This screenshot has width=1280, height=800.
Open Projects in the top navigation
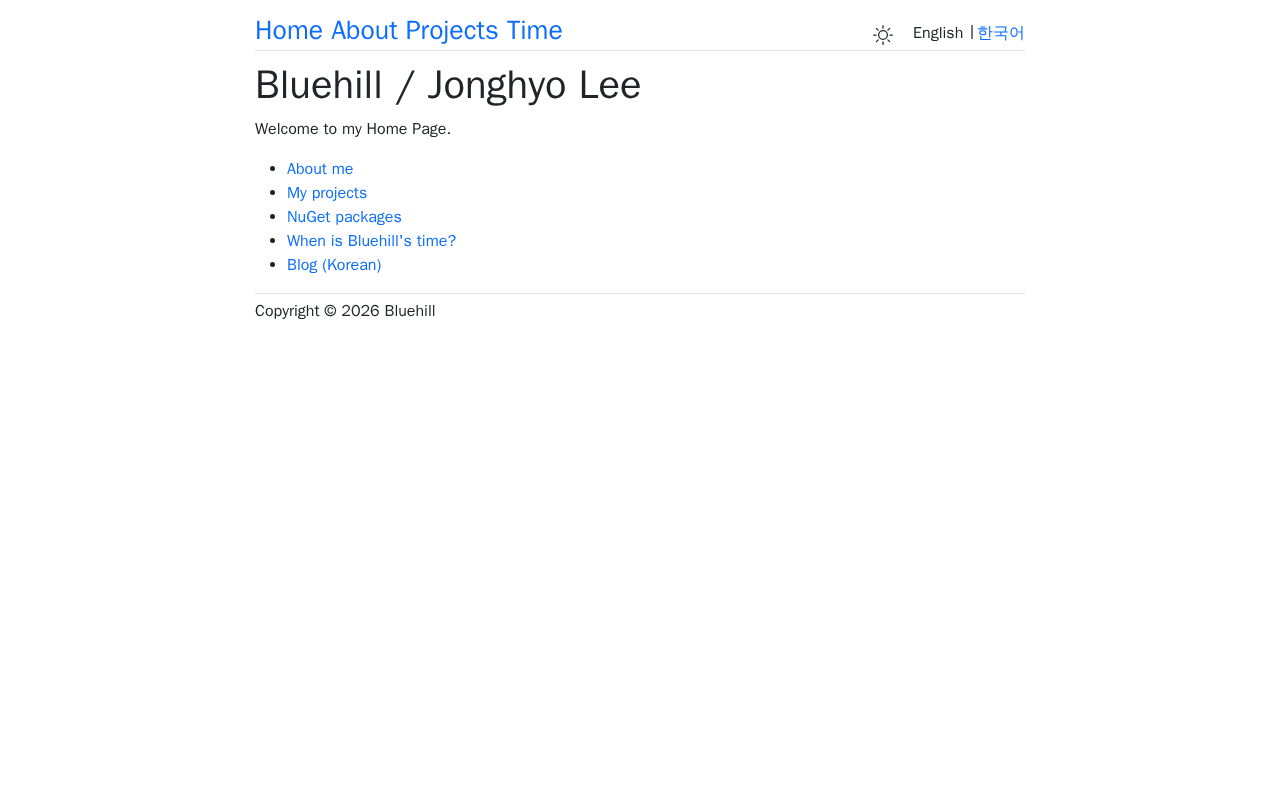(451, 31)
